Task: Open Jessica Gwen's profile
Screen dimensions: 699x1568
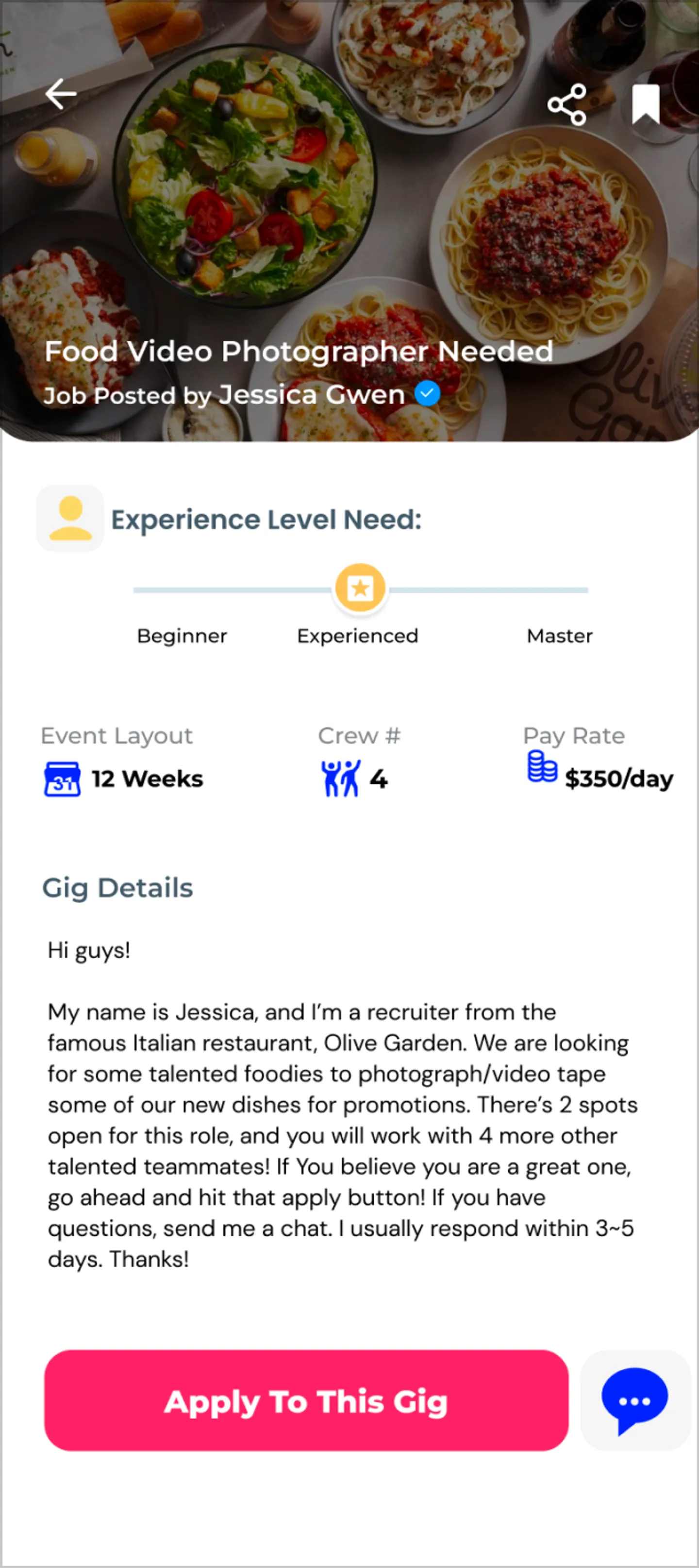Action: point(312,395)
